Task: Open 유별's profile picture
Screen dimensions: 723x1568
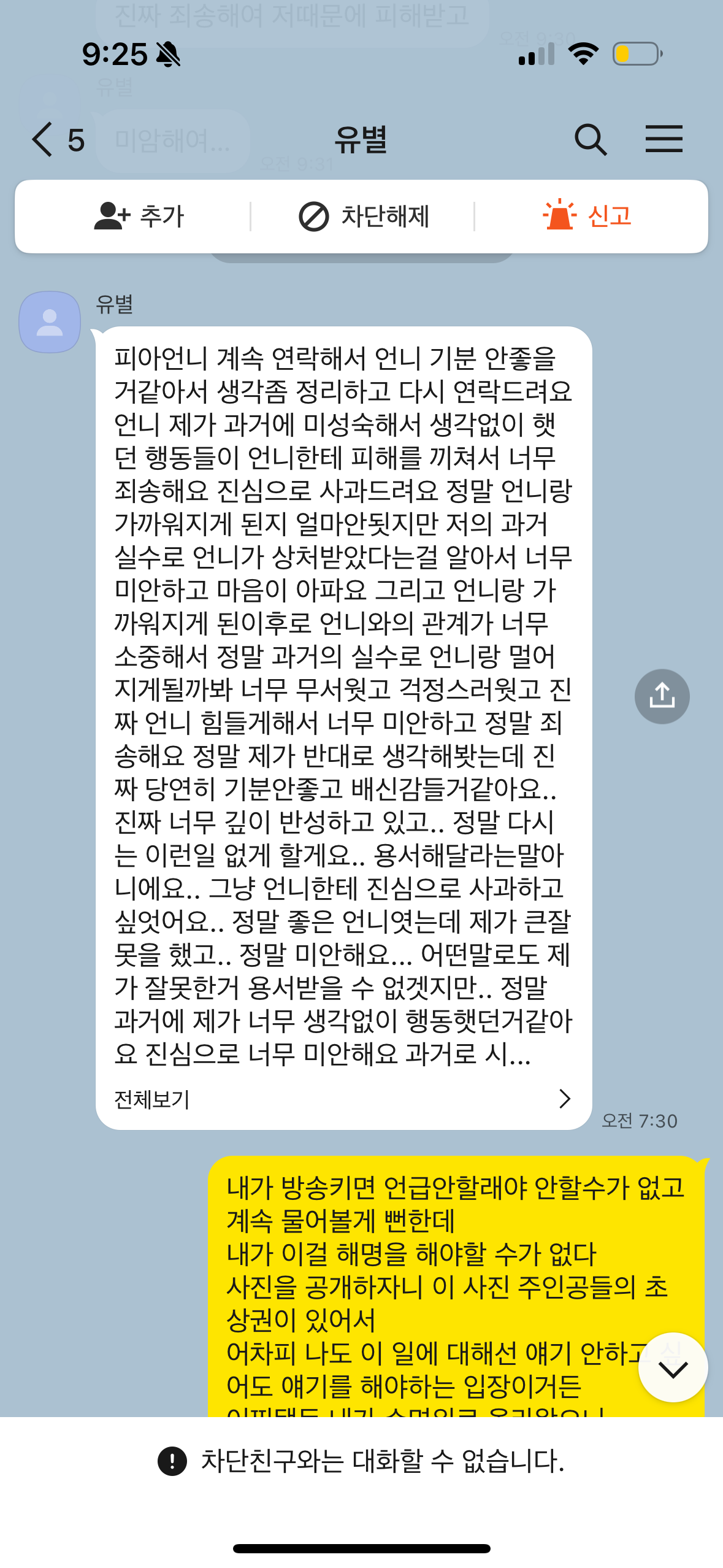Action: 50,322
